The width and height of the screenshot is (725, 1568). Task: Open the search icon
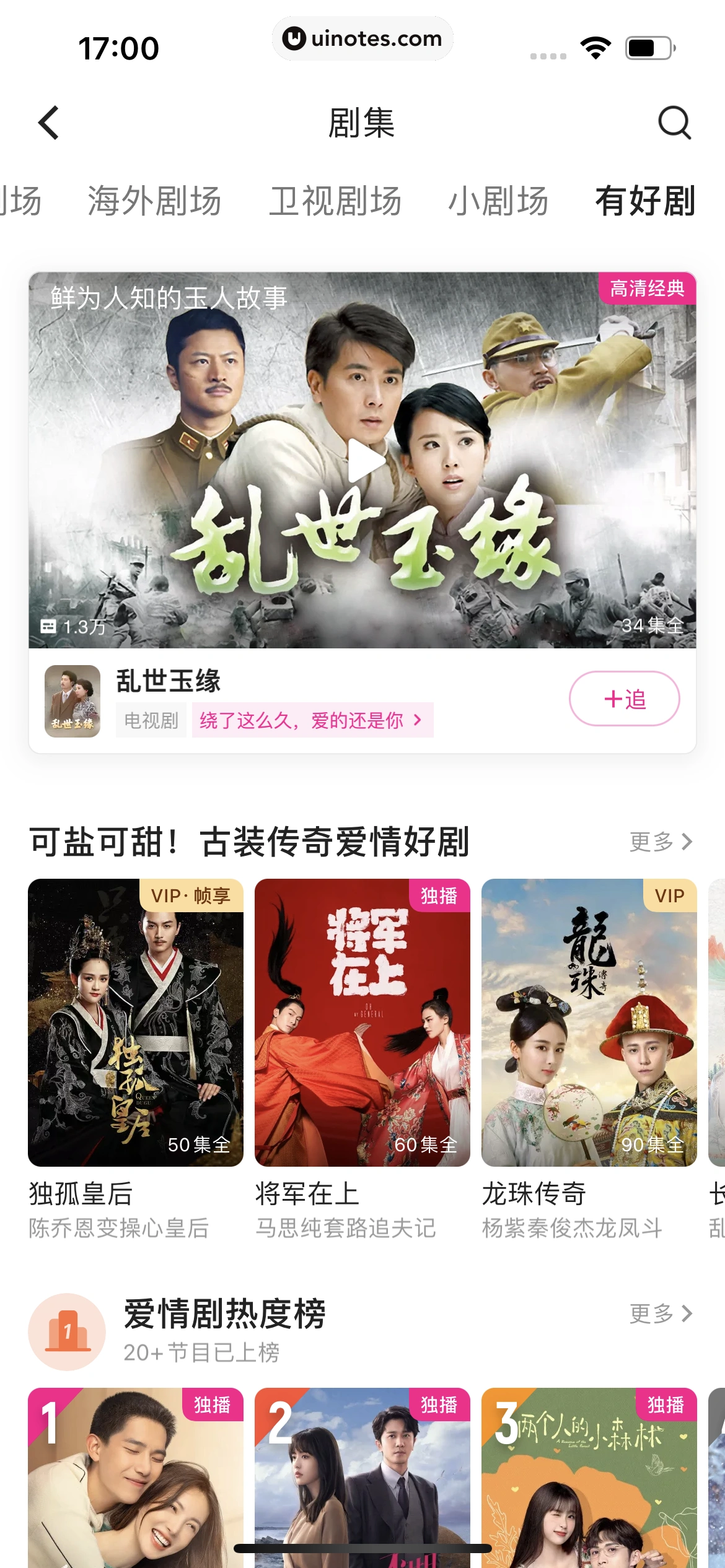674,123
